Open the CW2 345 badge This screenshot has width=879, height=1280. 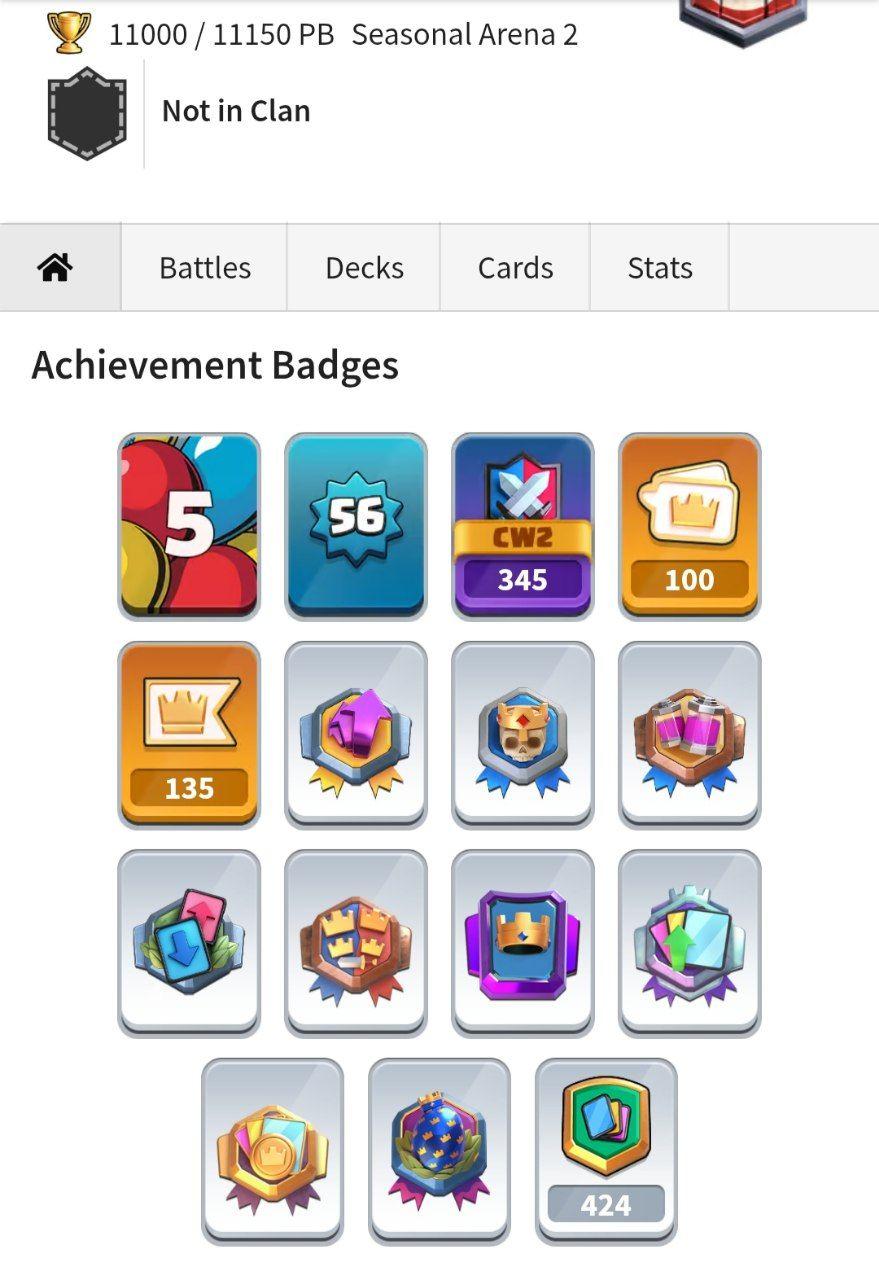pyautogui.click(x=522, y=525)
